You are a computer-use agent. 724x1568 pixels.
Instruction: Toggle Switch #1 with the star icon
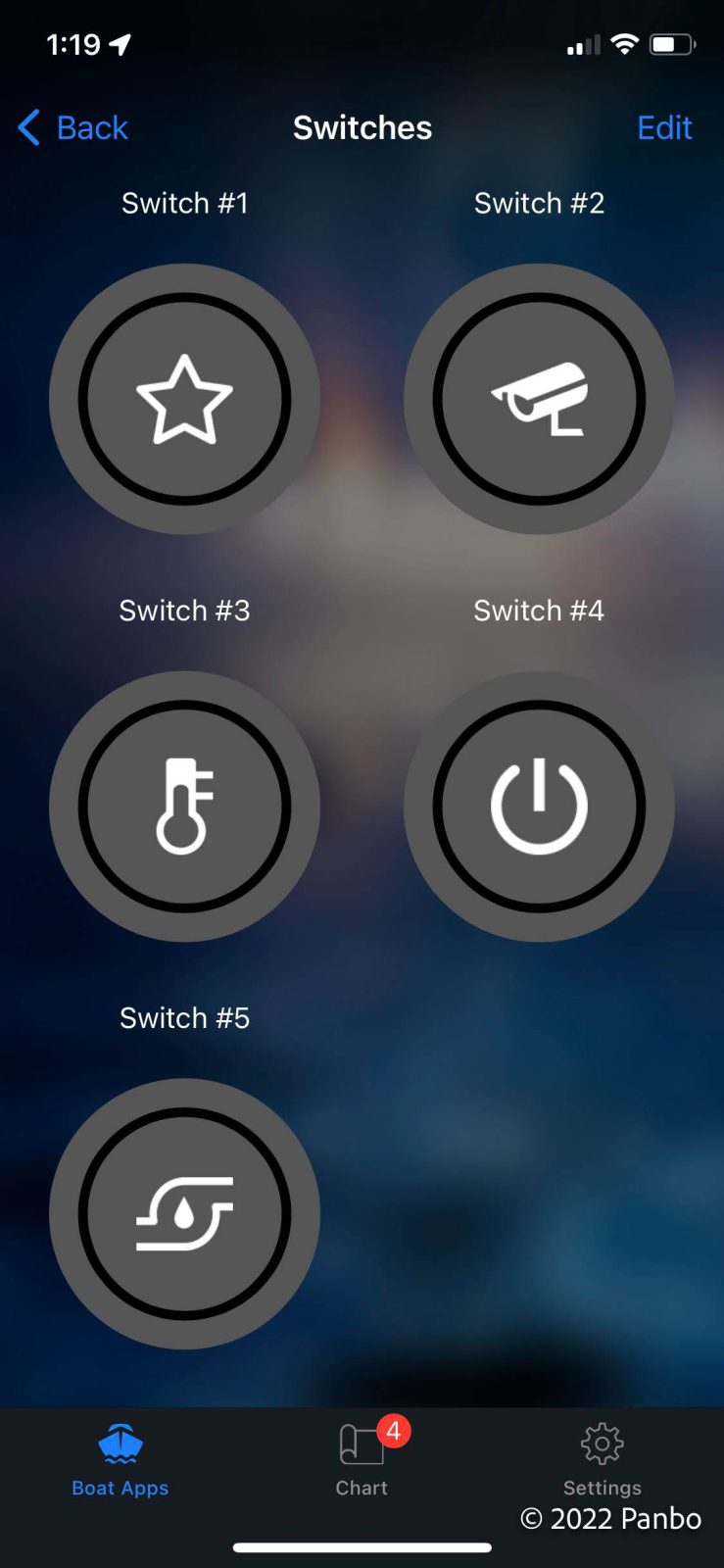point(184,399)
